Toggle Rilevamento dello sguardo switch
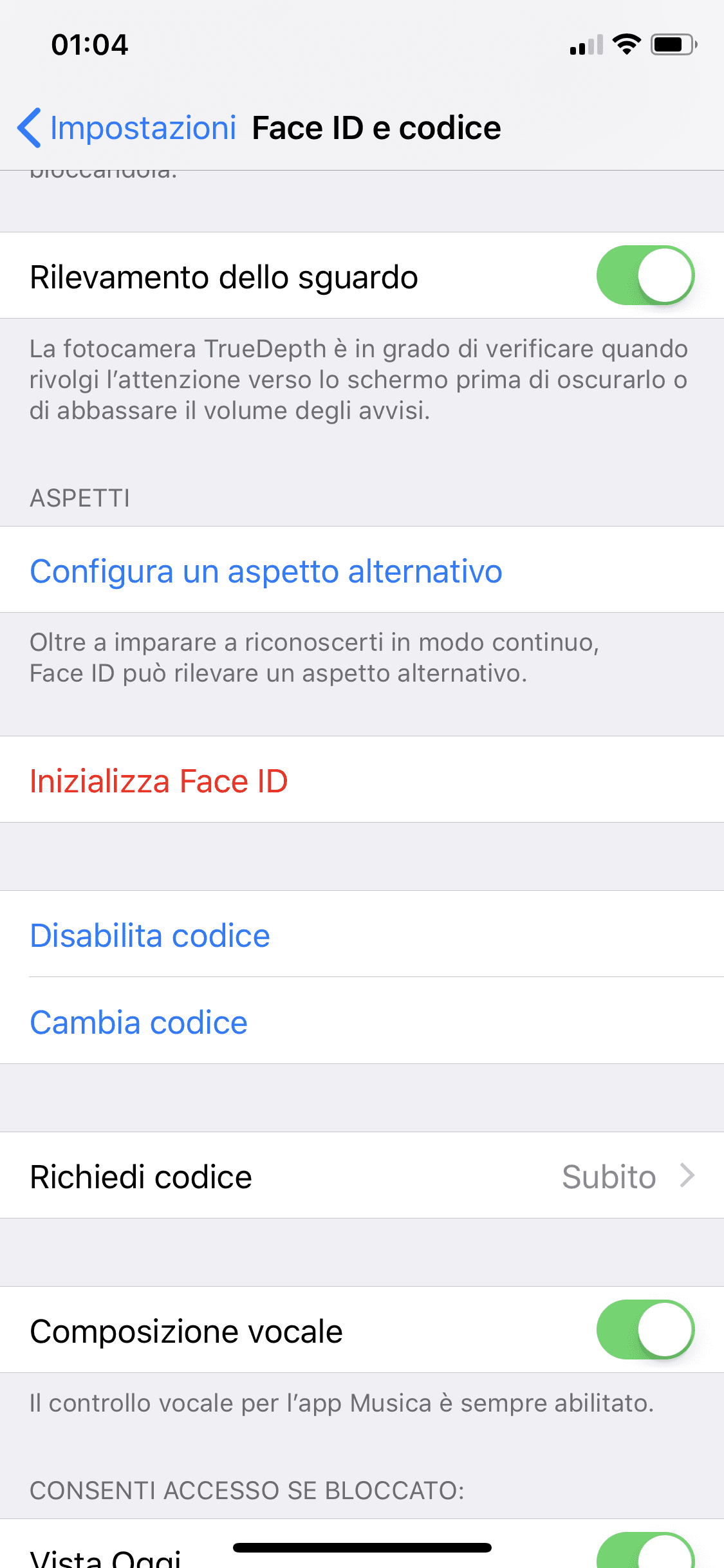 pyautogui.click(x=645, y=275)
